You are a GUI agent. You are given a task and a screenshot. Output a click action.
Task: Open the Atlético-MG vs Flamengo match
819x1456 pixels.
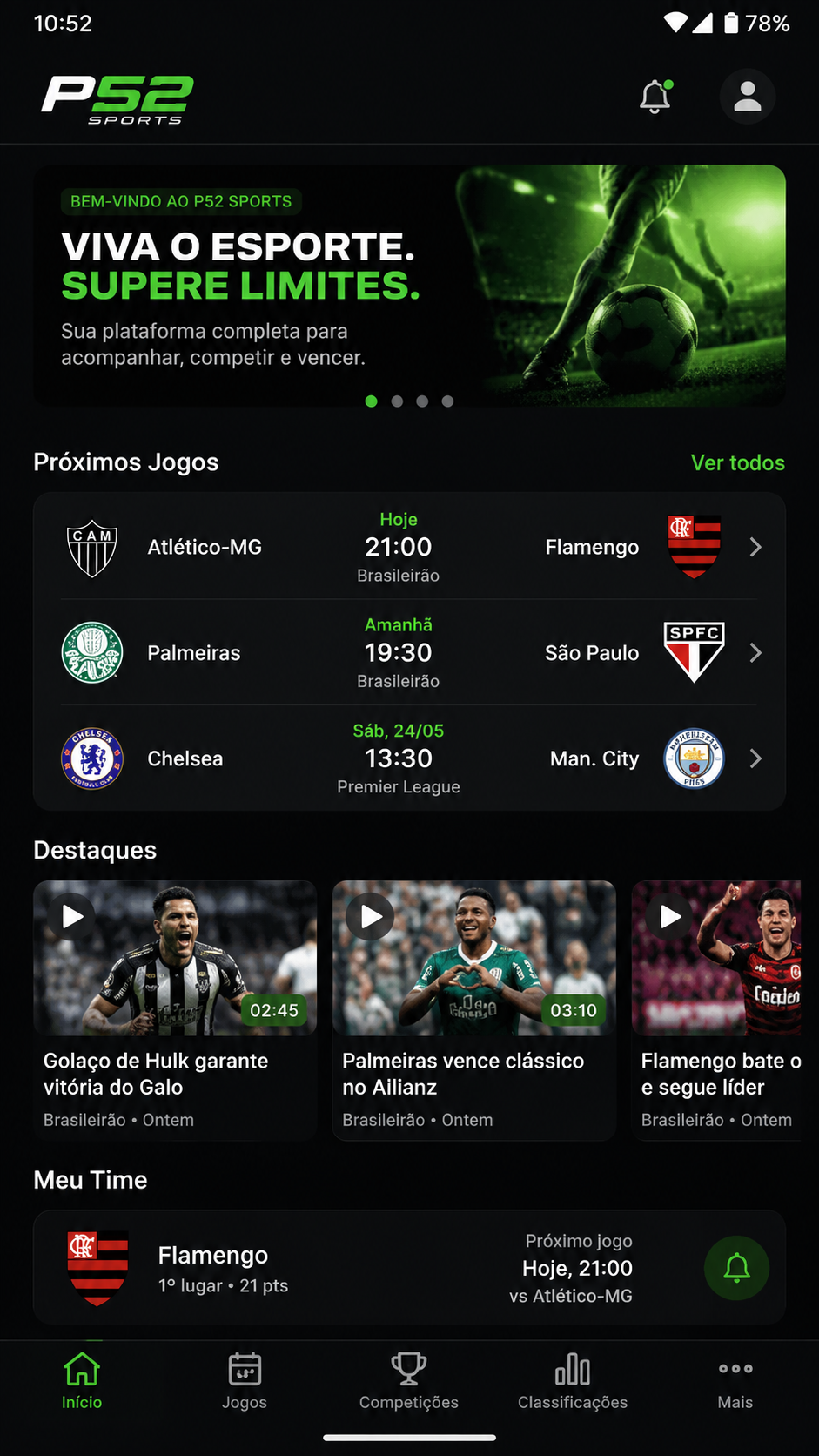click(409, 547)
